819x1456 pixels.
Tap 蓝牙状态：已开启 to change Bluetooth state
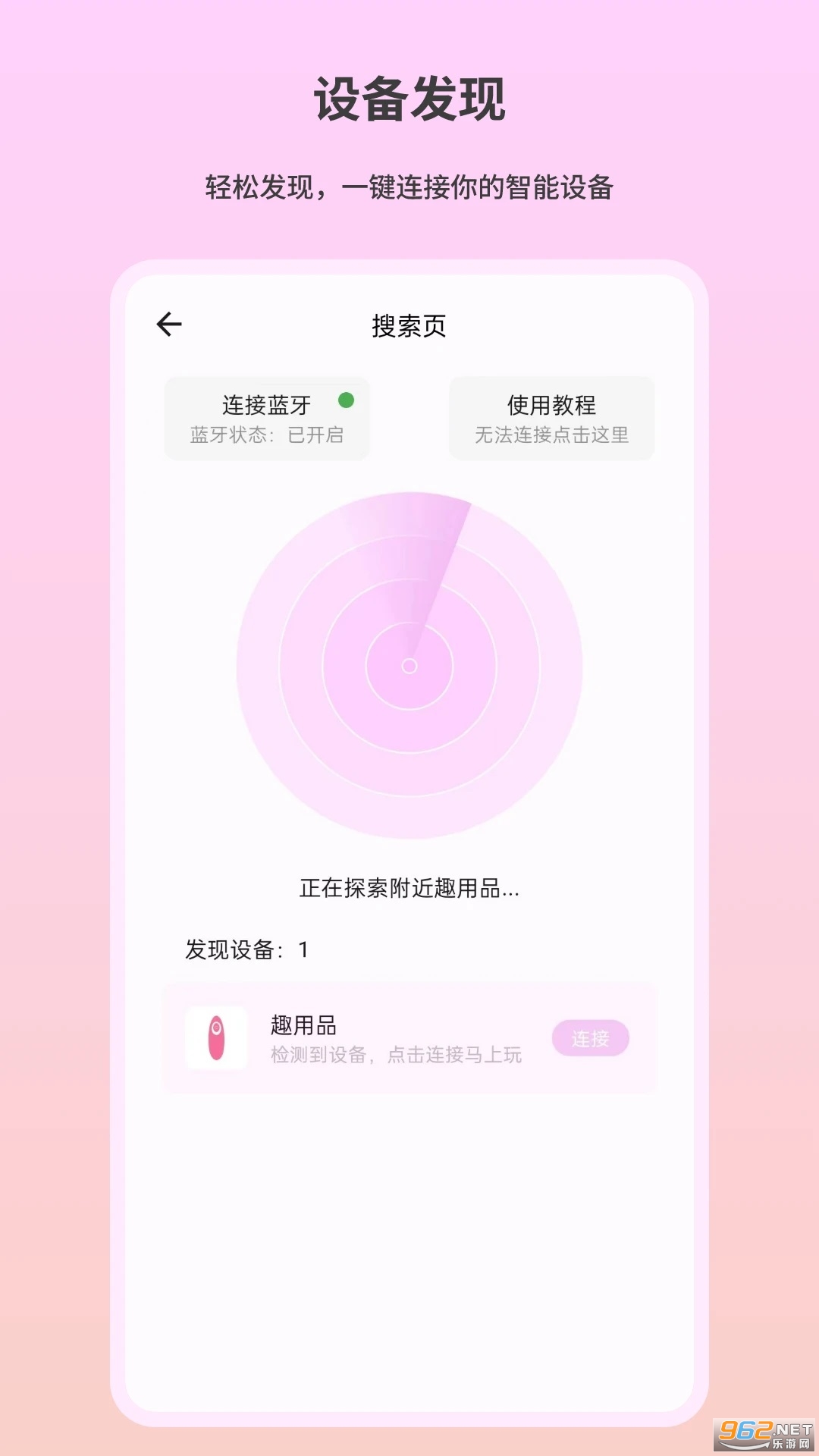pyautogui.click(x=267, y=434)
